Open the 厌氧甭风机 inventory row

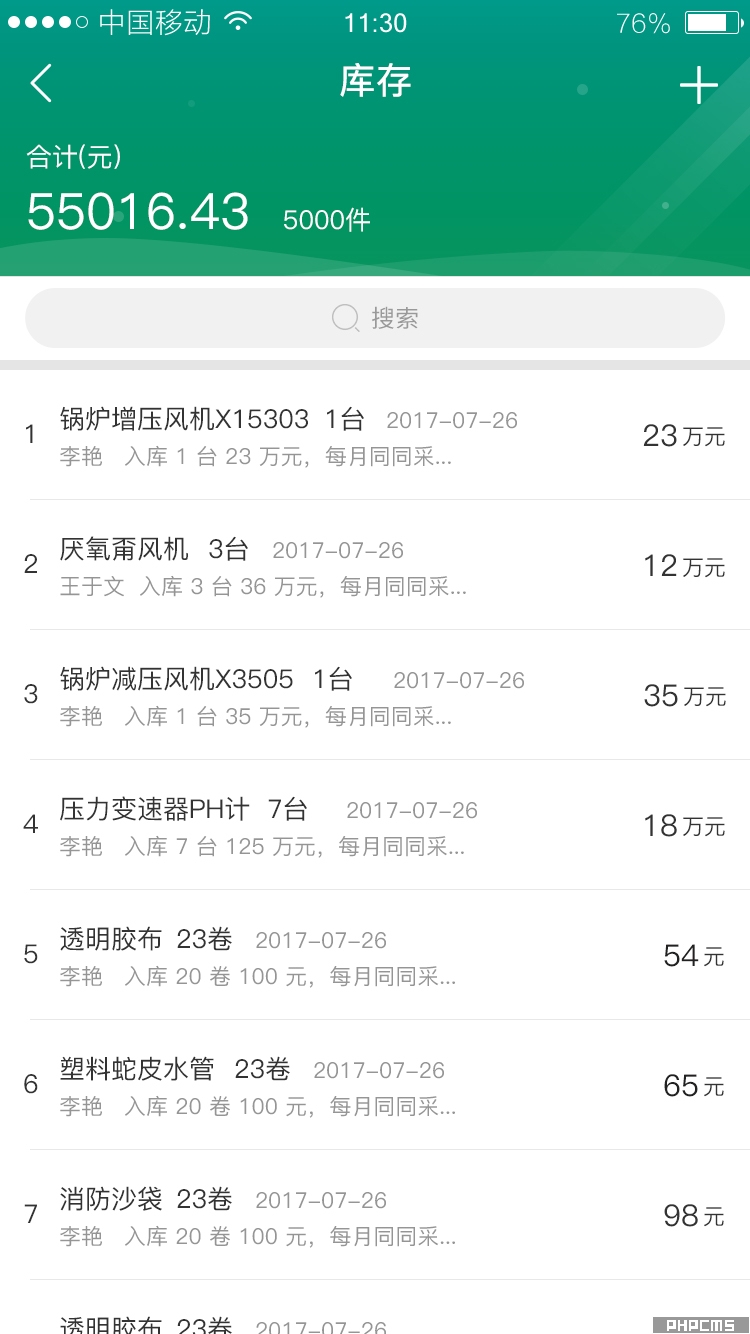point(375,565)
